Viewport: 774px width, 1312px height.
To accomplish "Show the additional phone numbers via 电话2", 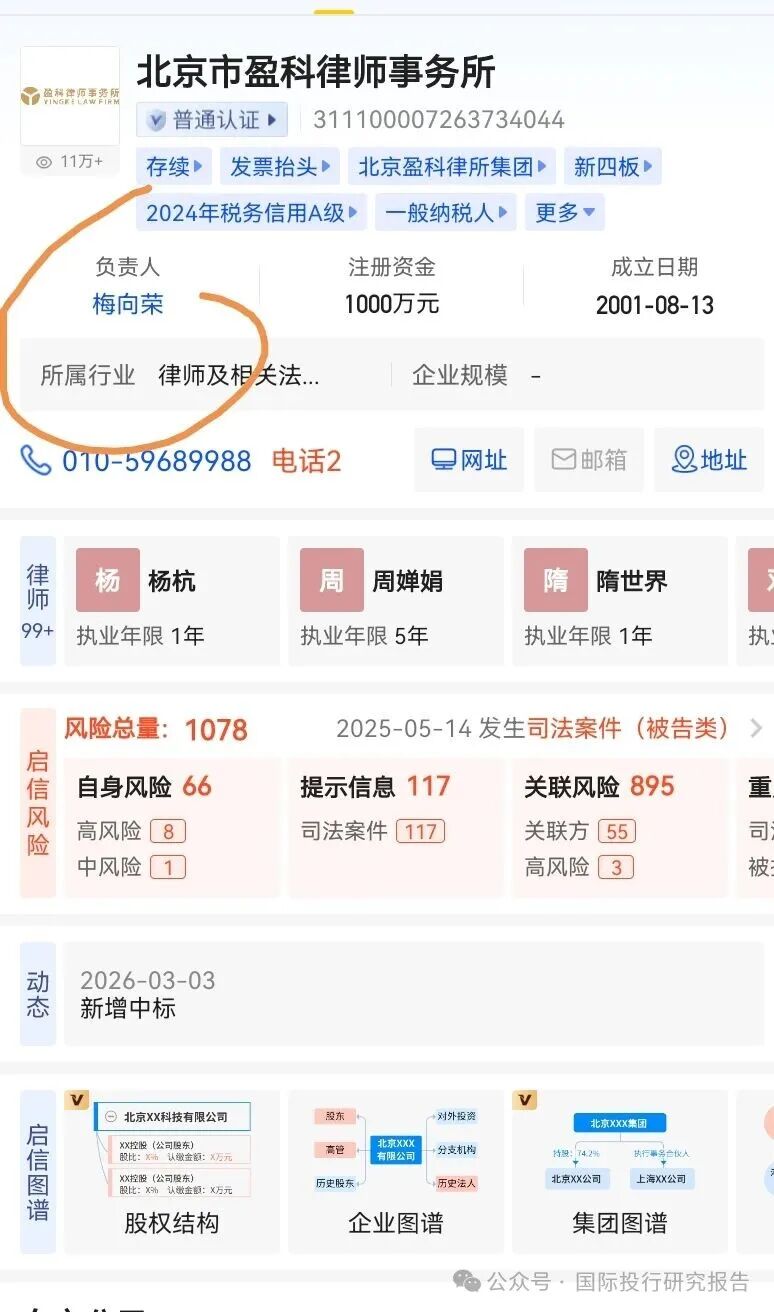I will click(x=306, y=461).
